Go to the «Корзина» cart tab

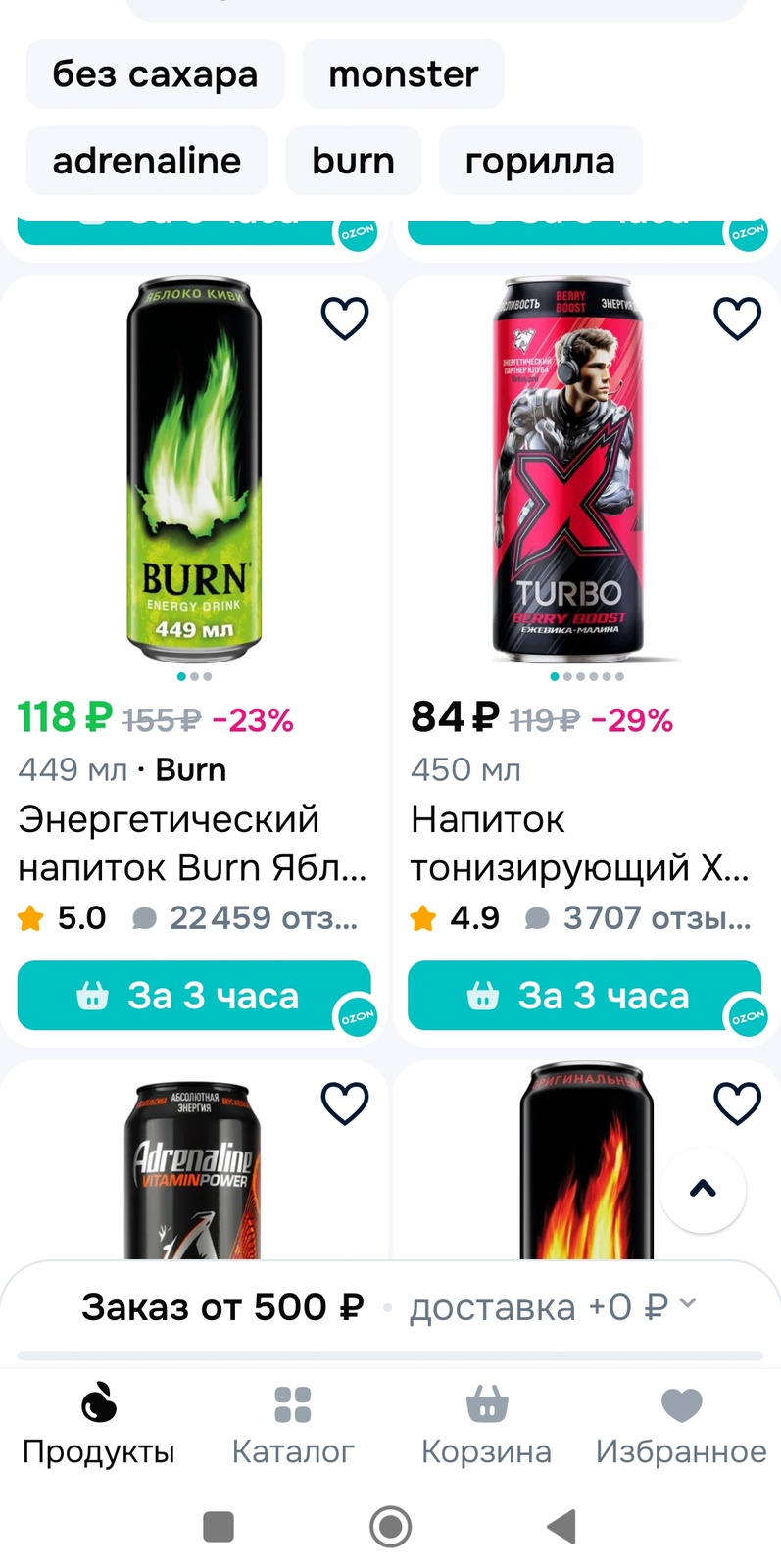(x=486, y=1423)
